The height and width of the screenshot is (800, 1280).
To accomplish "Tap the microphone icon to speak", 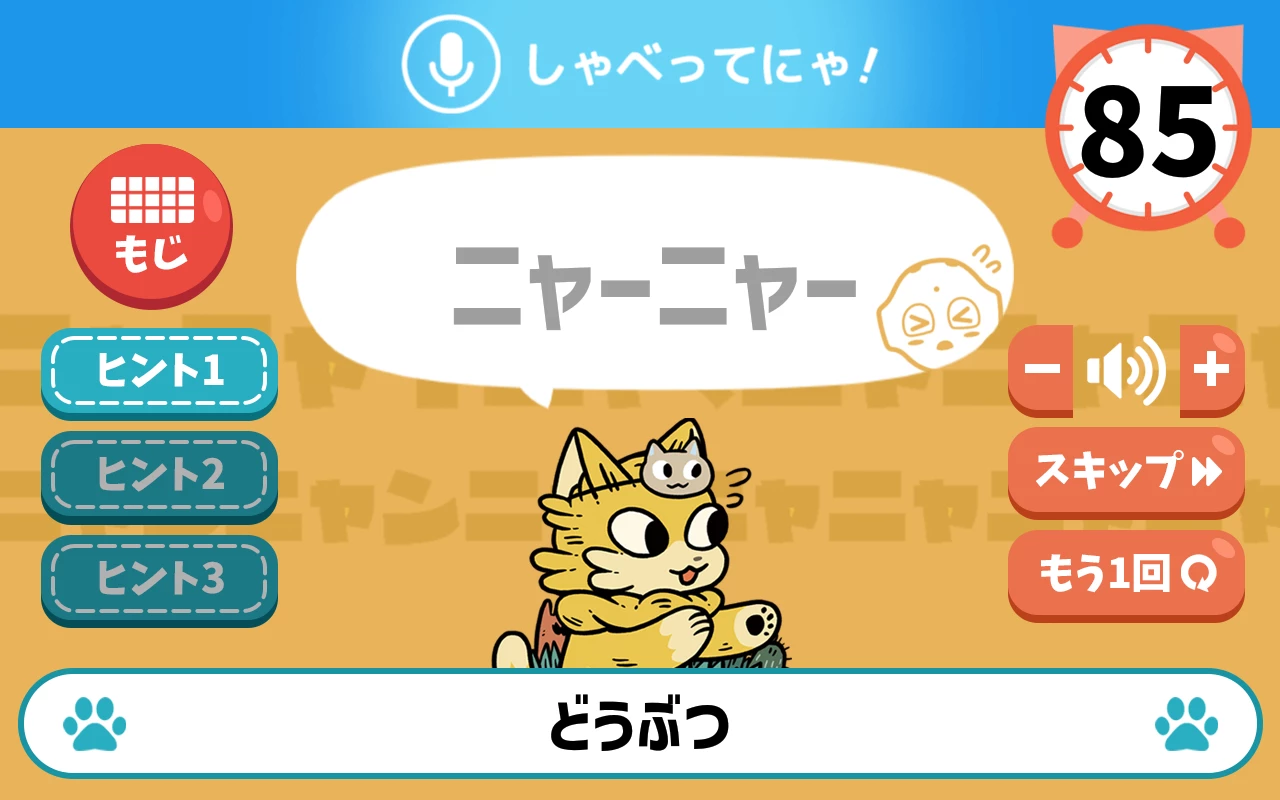I will pos(450,63).
